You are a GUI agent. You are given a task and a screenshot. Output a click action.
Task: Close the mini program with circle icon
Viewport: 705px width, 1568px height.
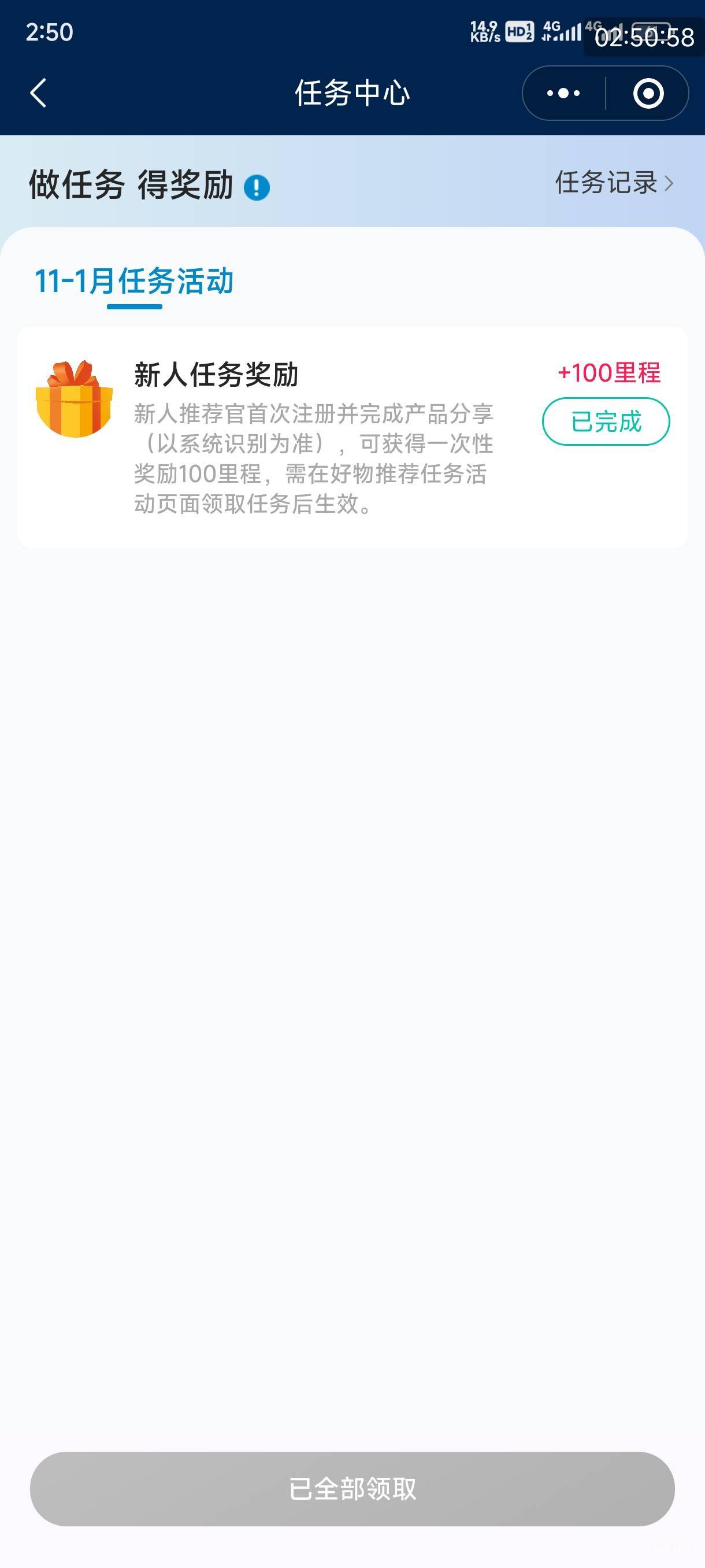coord(648,93)
